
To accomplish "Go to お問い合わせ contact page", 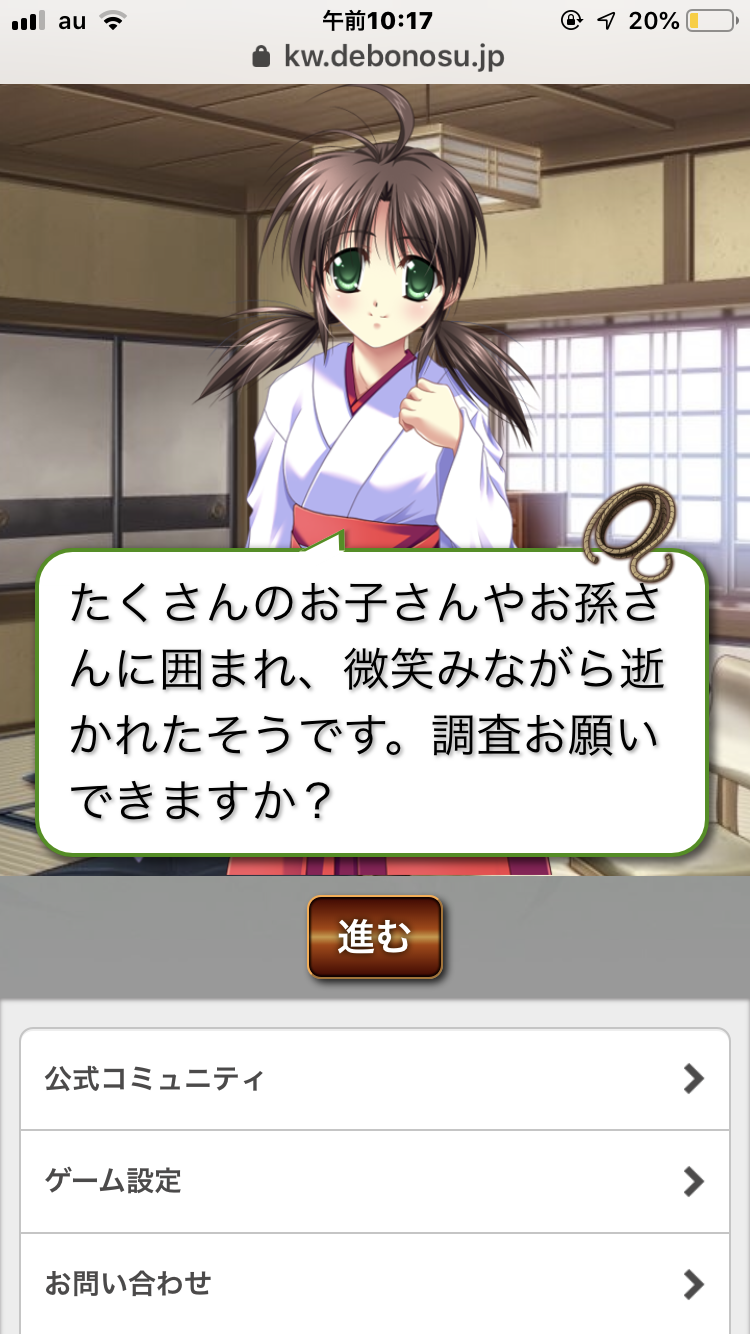I will (374, 1283).
